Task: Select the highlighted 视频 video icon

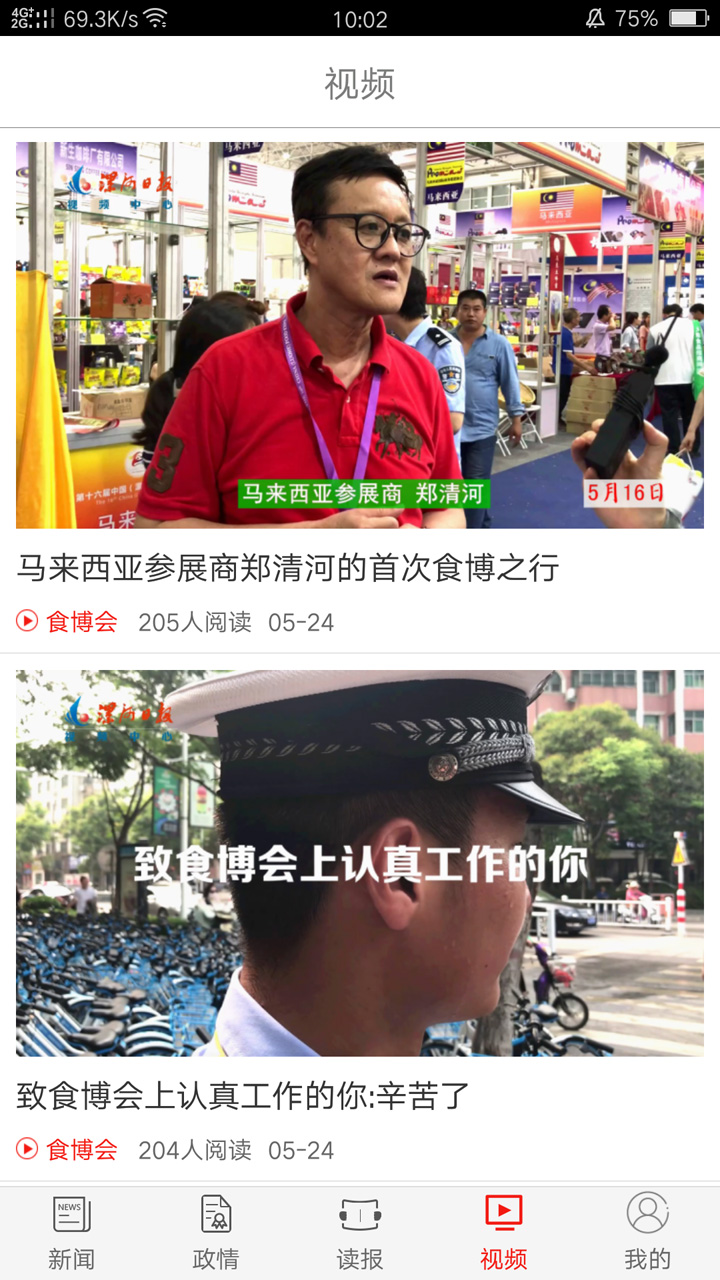Action: 503,1215
